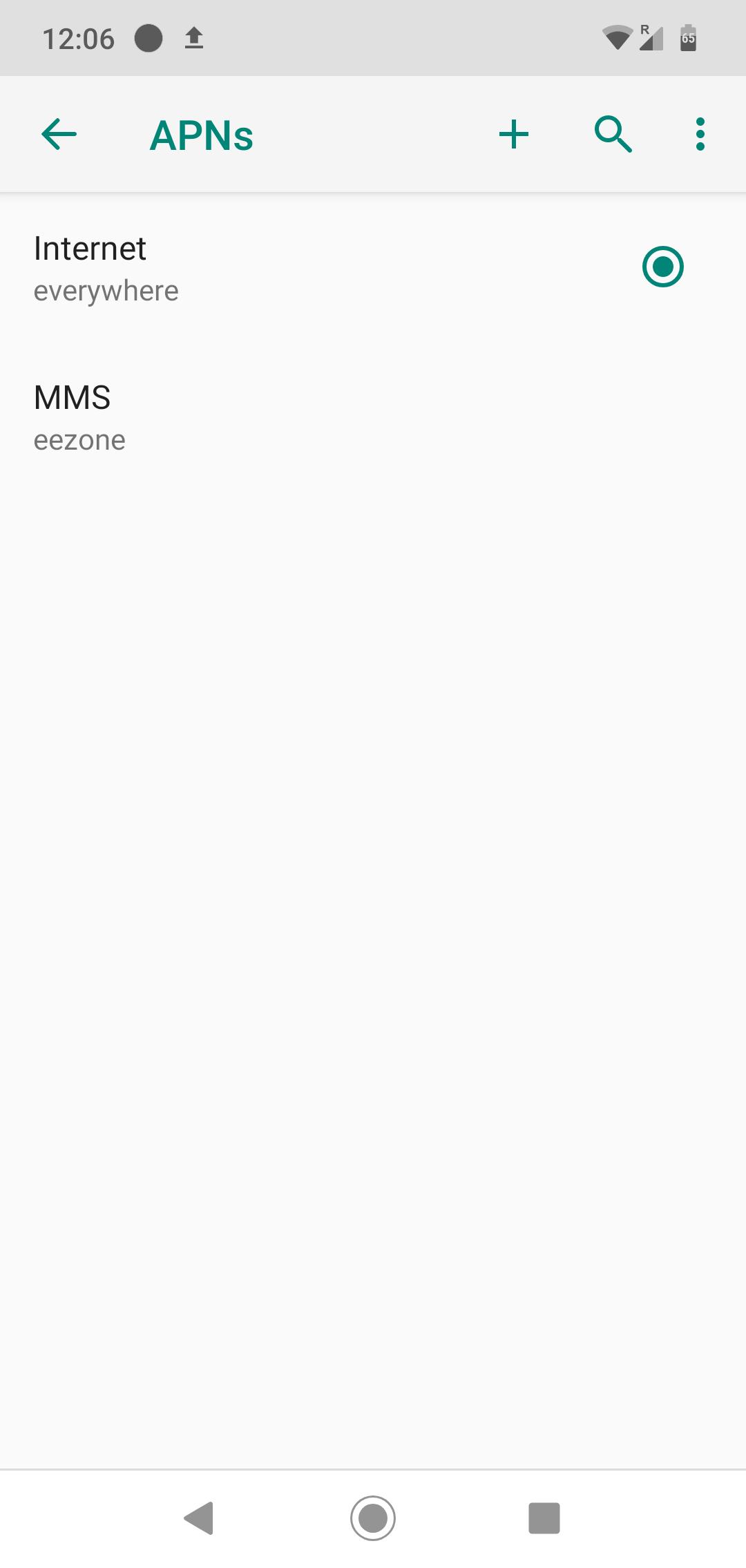Image resolution: width=746 pixels, height=1568 pixels.
Task: Tap the clock showing 12:06
Action: tap(78, 38)
